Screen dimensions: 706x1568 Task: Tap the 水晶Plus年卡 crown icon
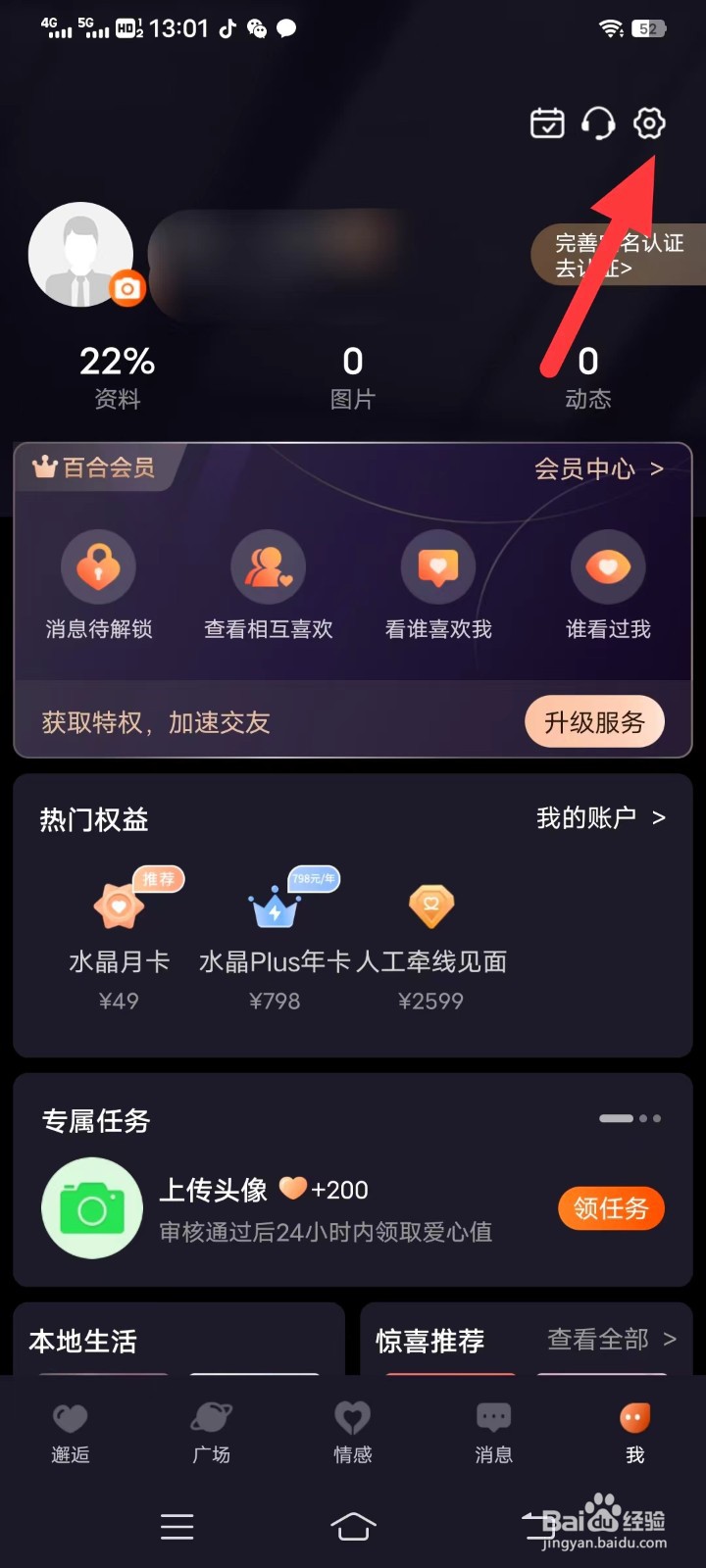276,908
